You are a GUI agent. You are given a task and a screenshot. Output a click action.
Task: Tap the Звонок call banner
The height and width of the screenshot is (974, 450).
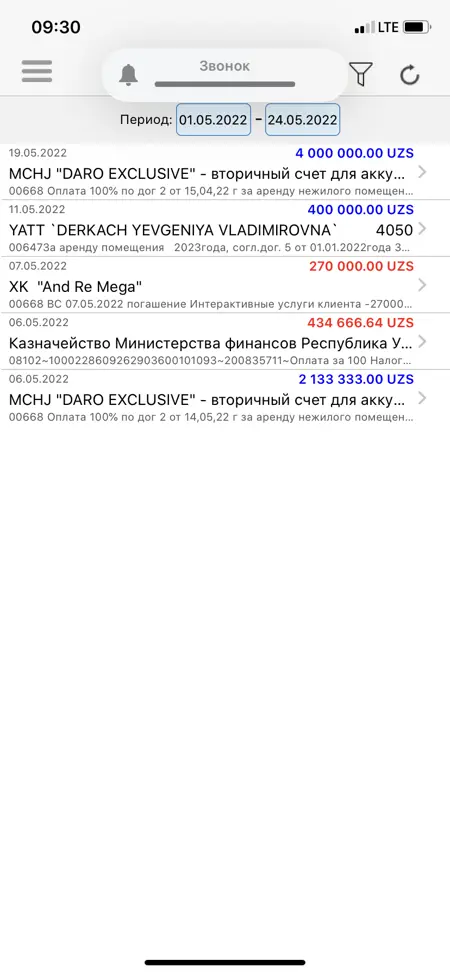tap(225, 75)
